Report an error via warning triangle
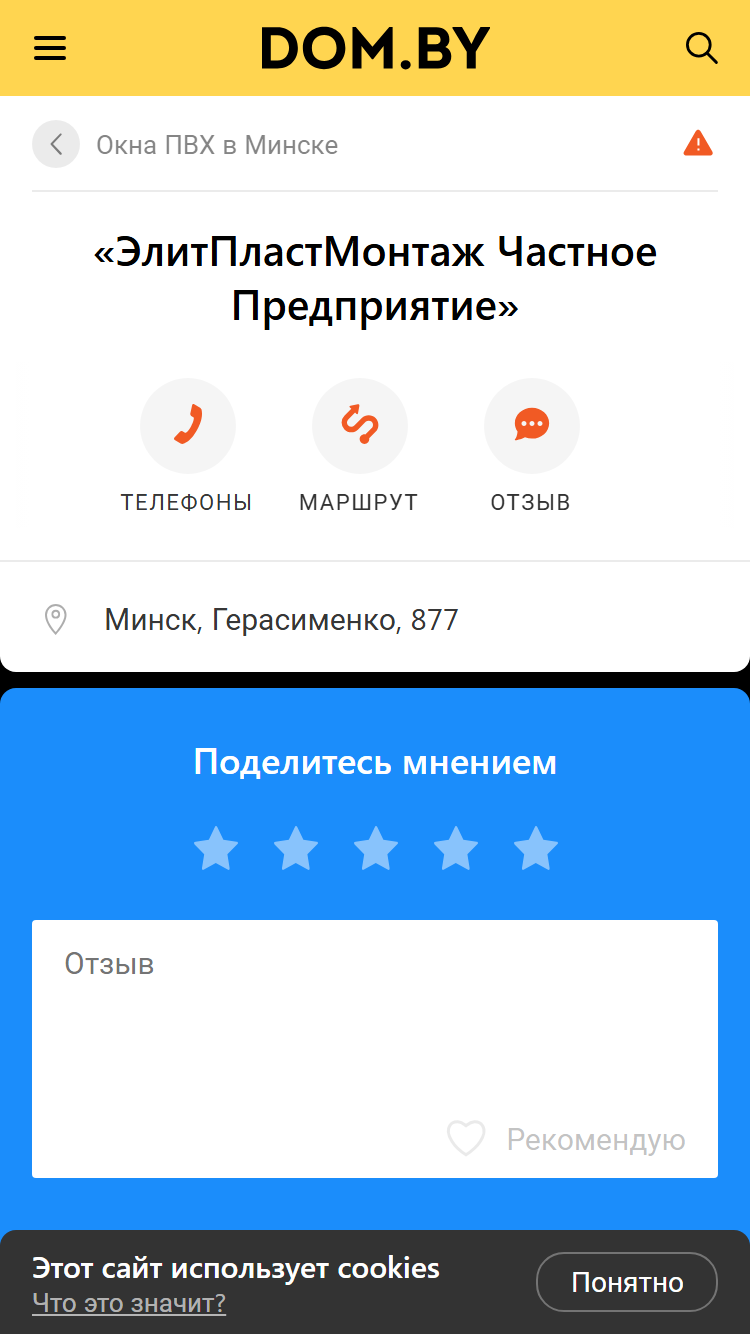The width and height of the screenshot is (750, 1334). (x=698, y=144)
